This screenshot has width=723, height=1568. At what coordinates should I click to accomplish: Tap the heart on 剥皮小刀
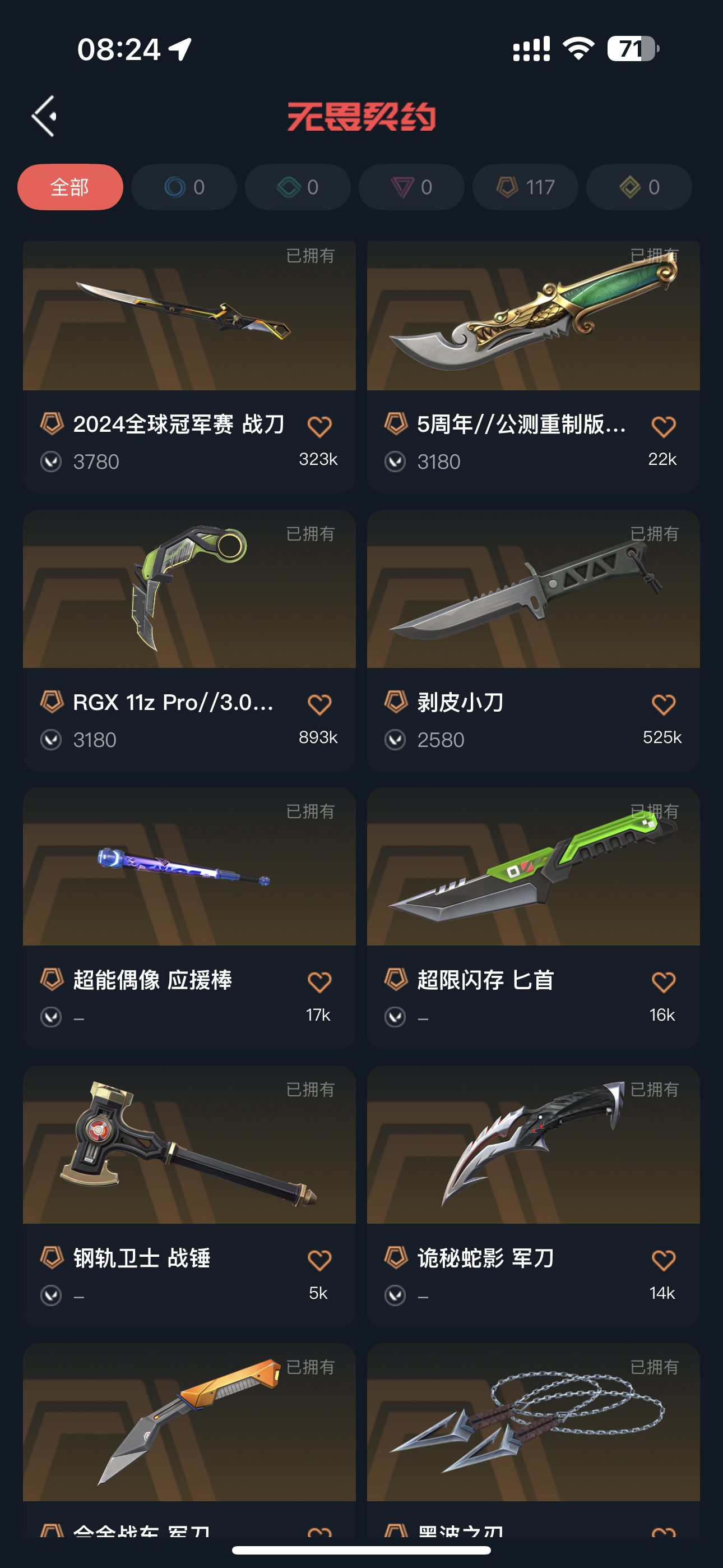[x=664, y=704]
